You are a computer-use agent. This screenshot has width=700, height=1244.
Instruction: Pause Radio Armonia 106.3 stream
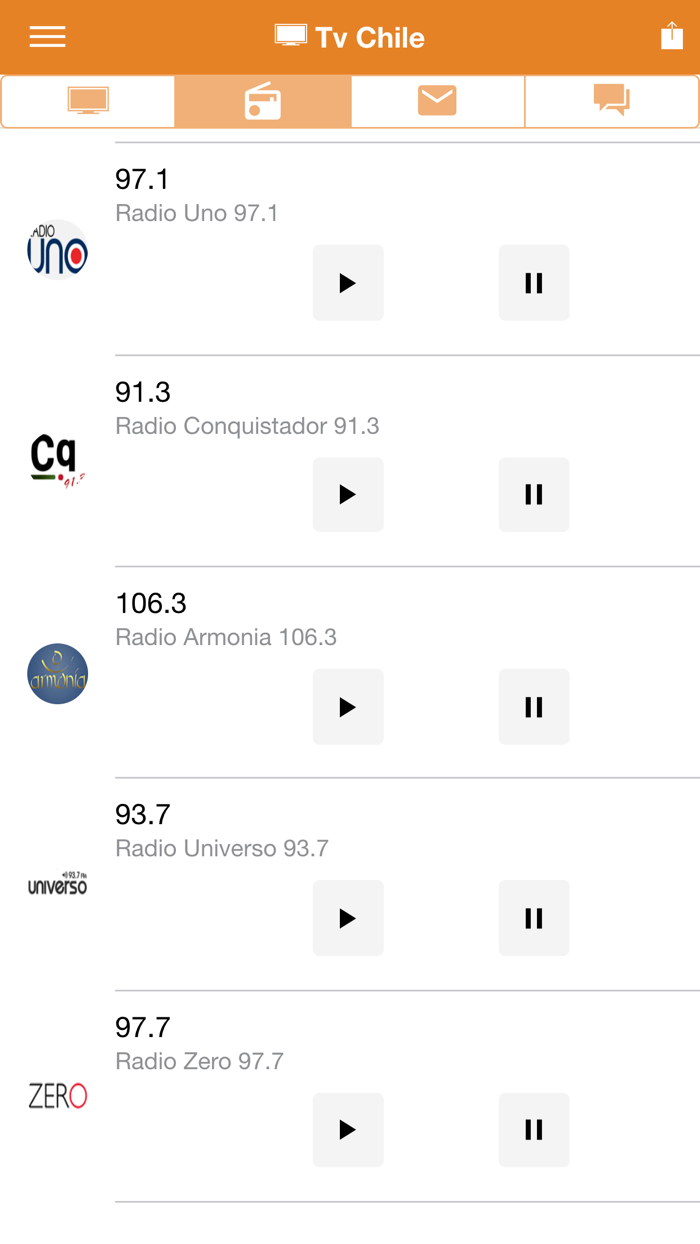534,707
